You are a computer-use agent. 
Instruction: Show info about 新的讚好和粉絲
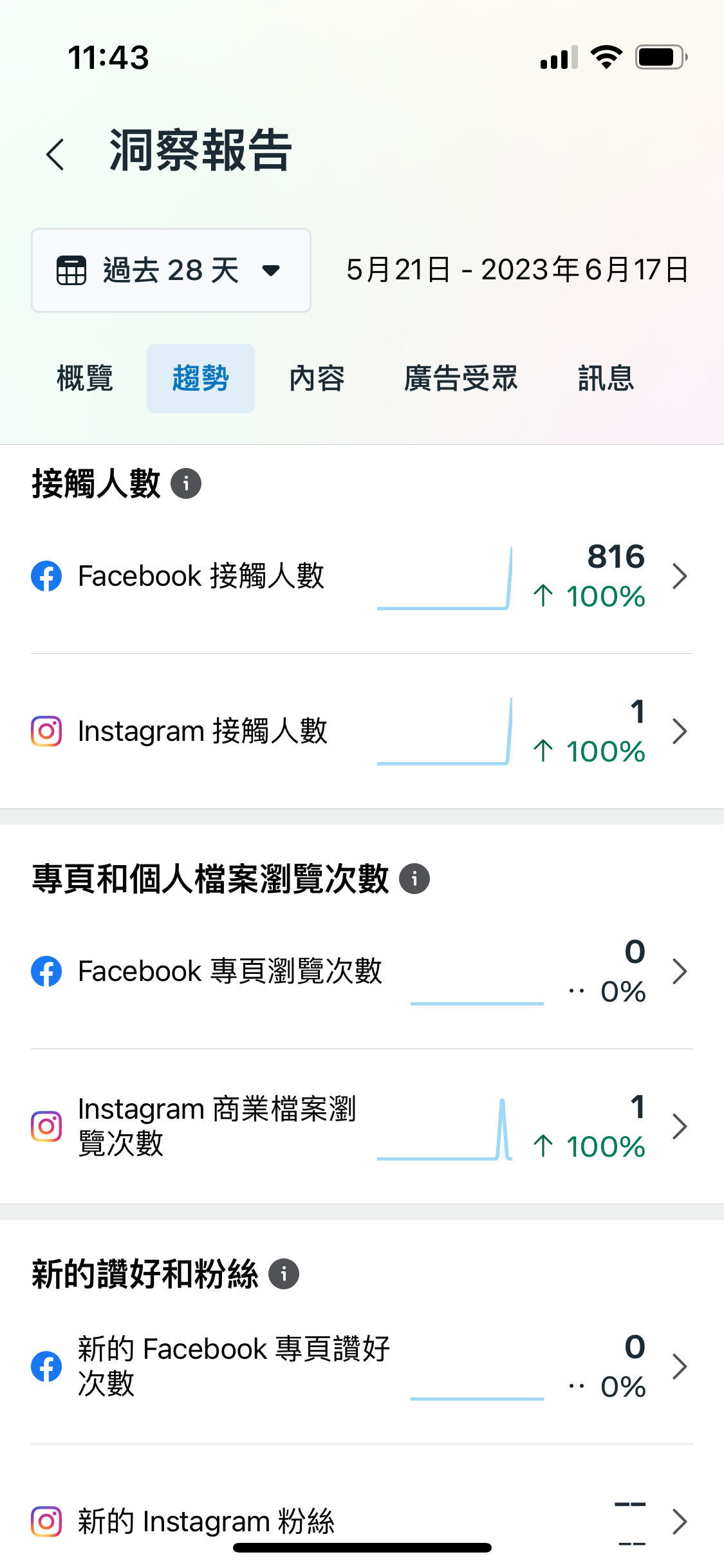tap(284, 1274)
